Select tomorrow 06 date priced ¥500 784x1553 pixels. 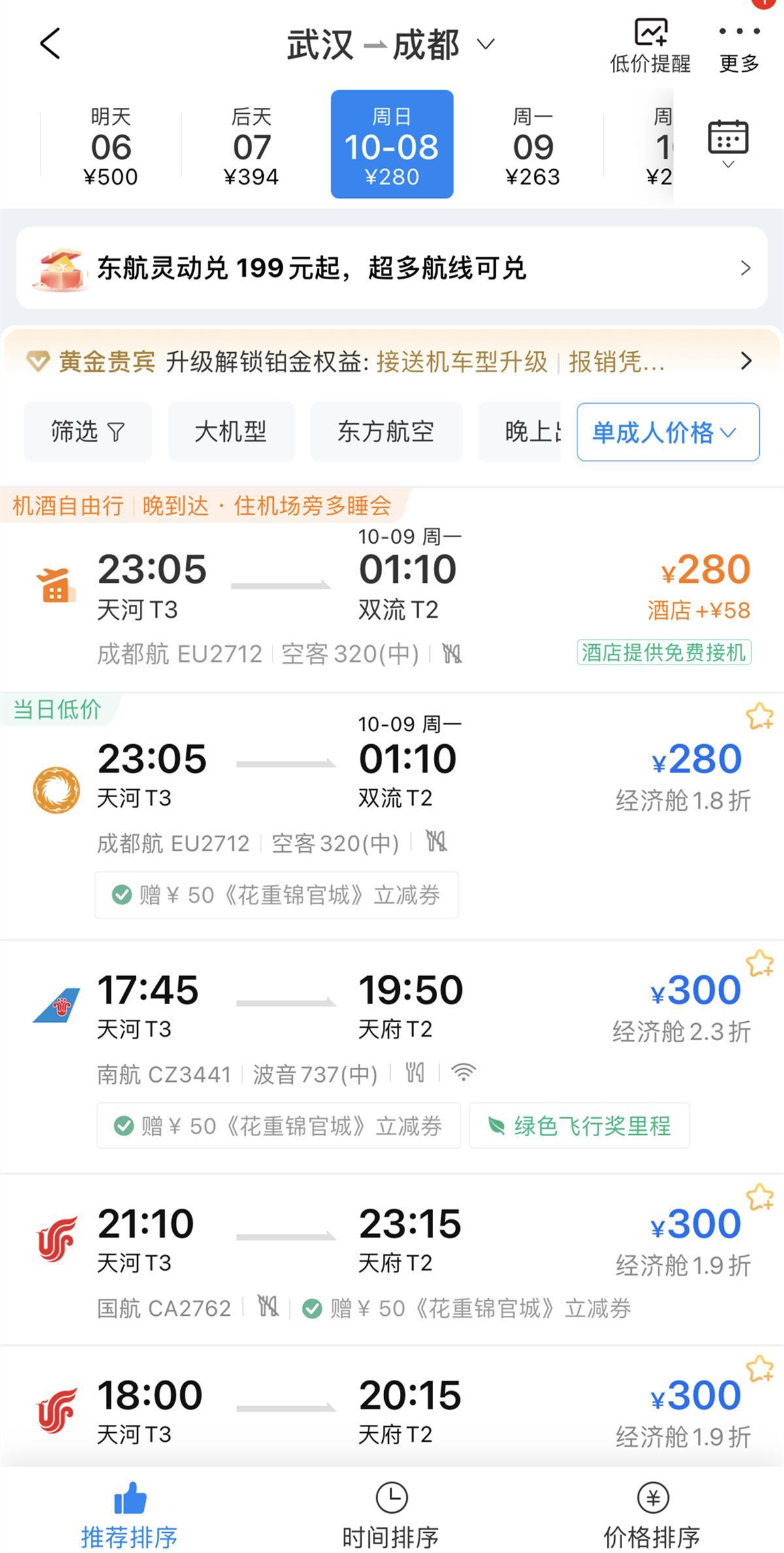[x=110, y=146]
